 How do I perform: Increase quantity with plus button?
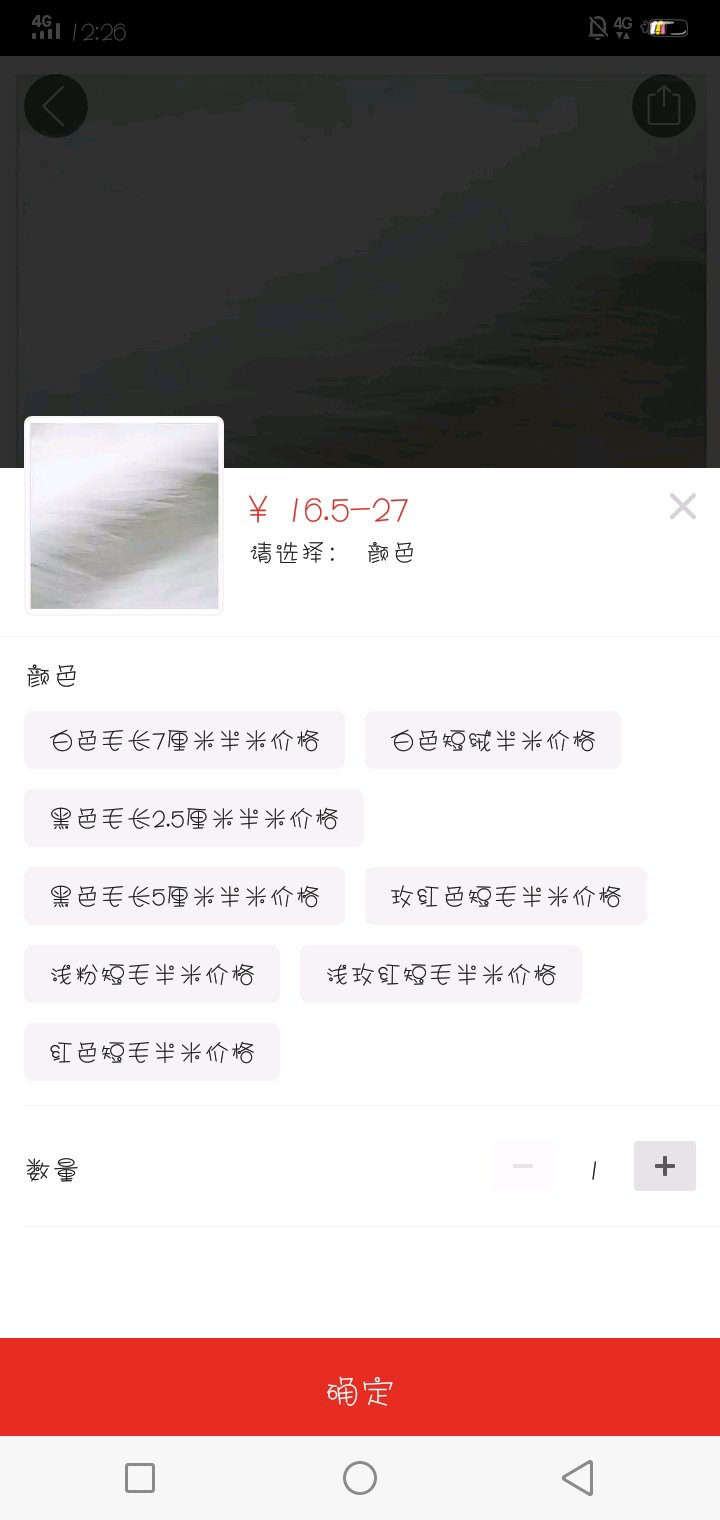664,1166
